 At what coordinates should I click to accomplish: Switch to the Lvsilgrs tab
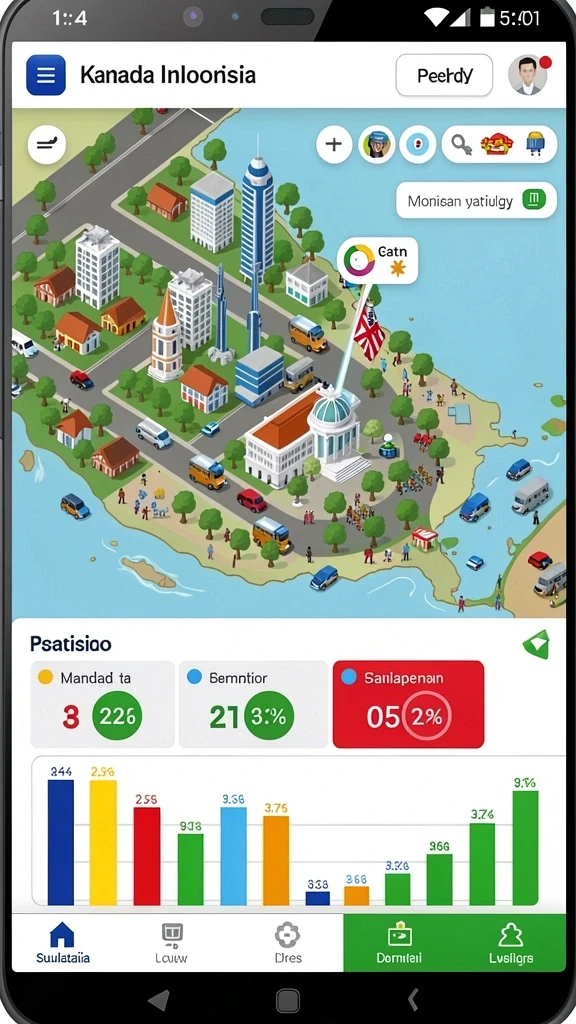coord(511,943)
